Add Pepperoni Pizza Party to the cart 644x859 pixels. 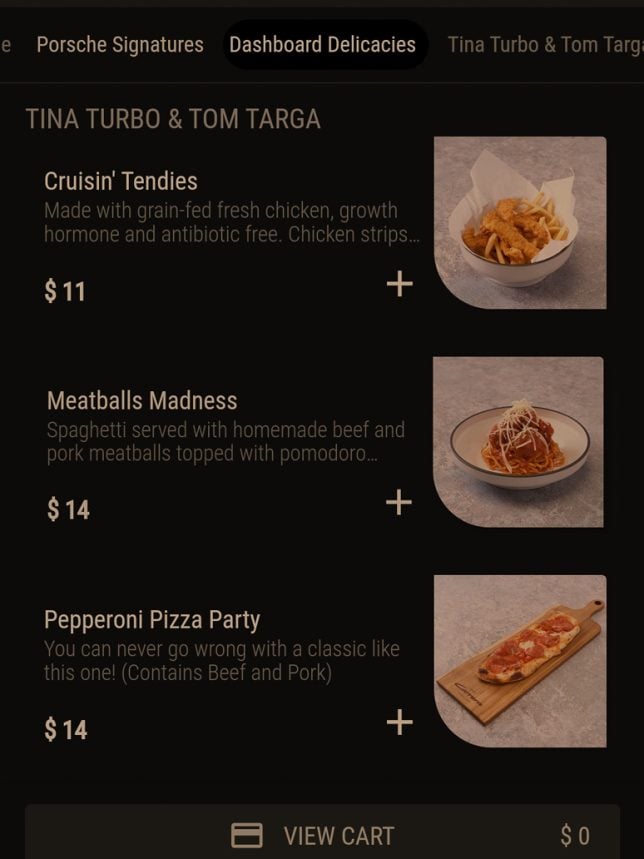(x=399, y=722)
